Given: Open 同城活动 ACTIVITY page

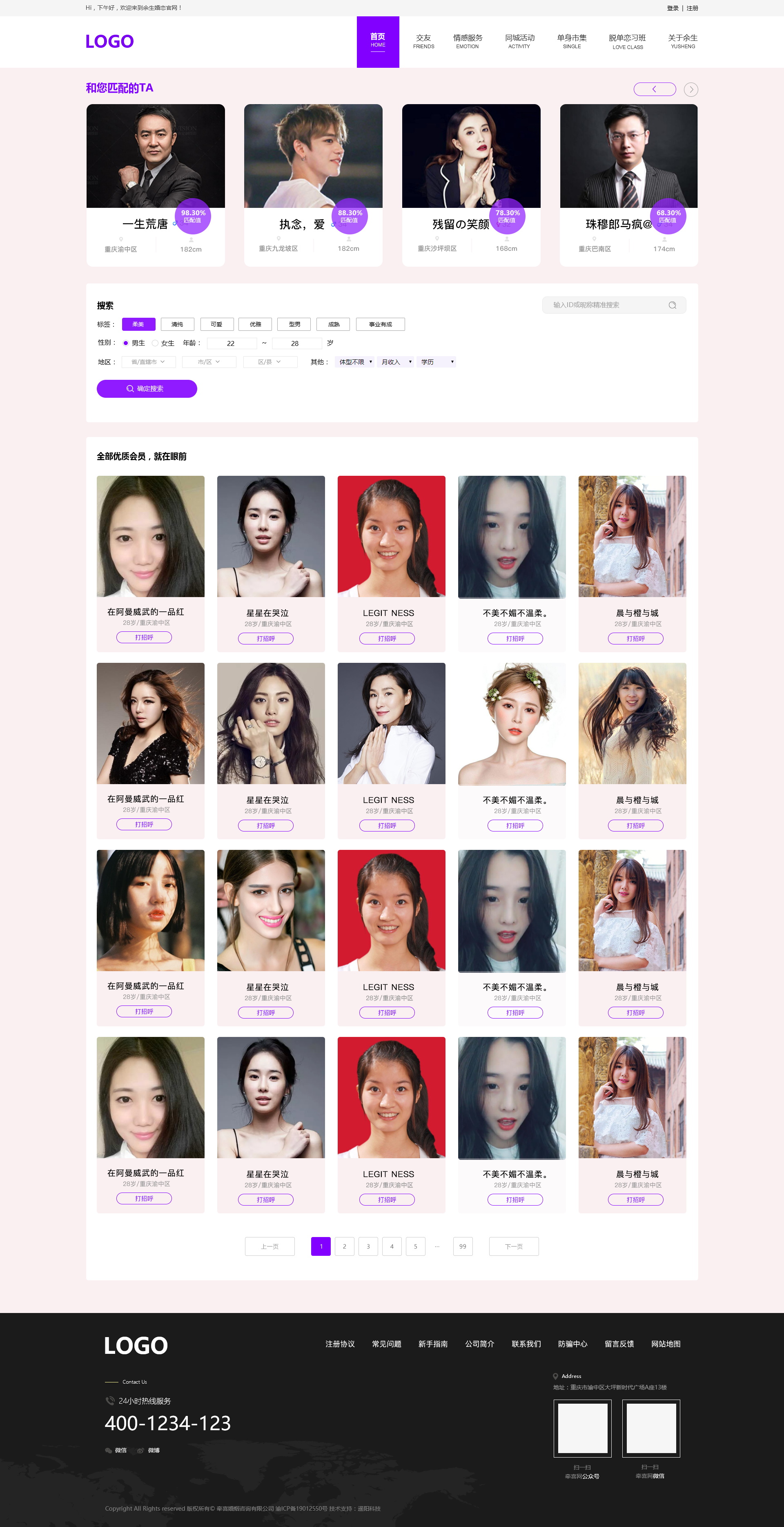Looking at the screenshot, I should (519, 42).
